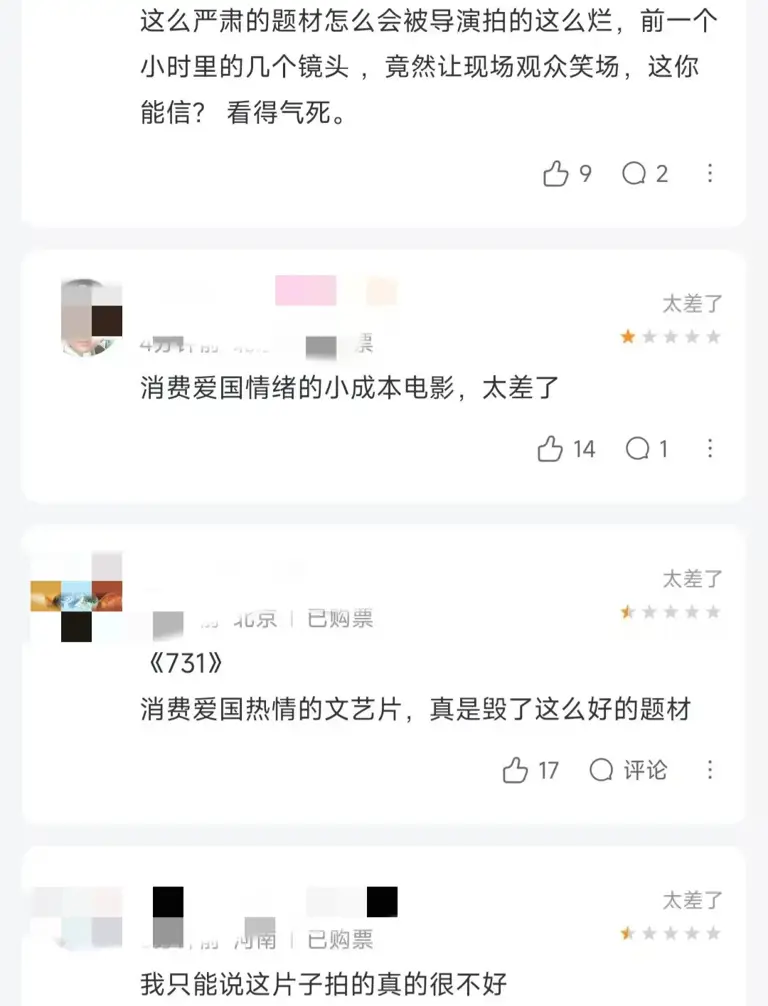The height and width of the screenshot is (1006, 768).
Task: Open overflow menu on the 看得气死 review
Action: click(x=710, y=174)
